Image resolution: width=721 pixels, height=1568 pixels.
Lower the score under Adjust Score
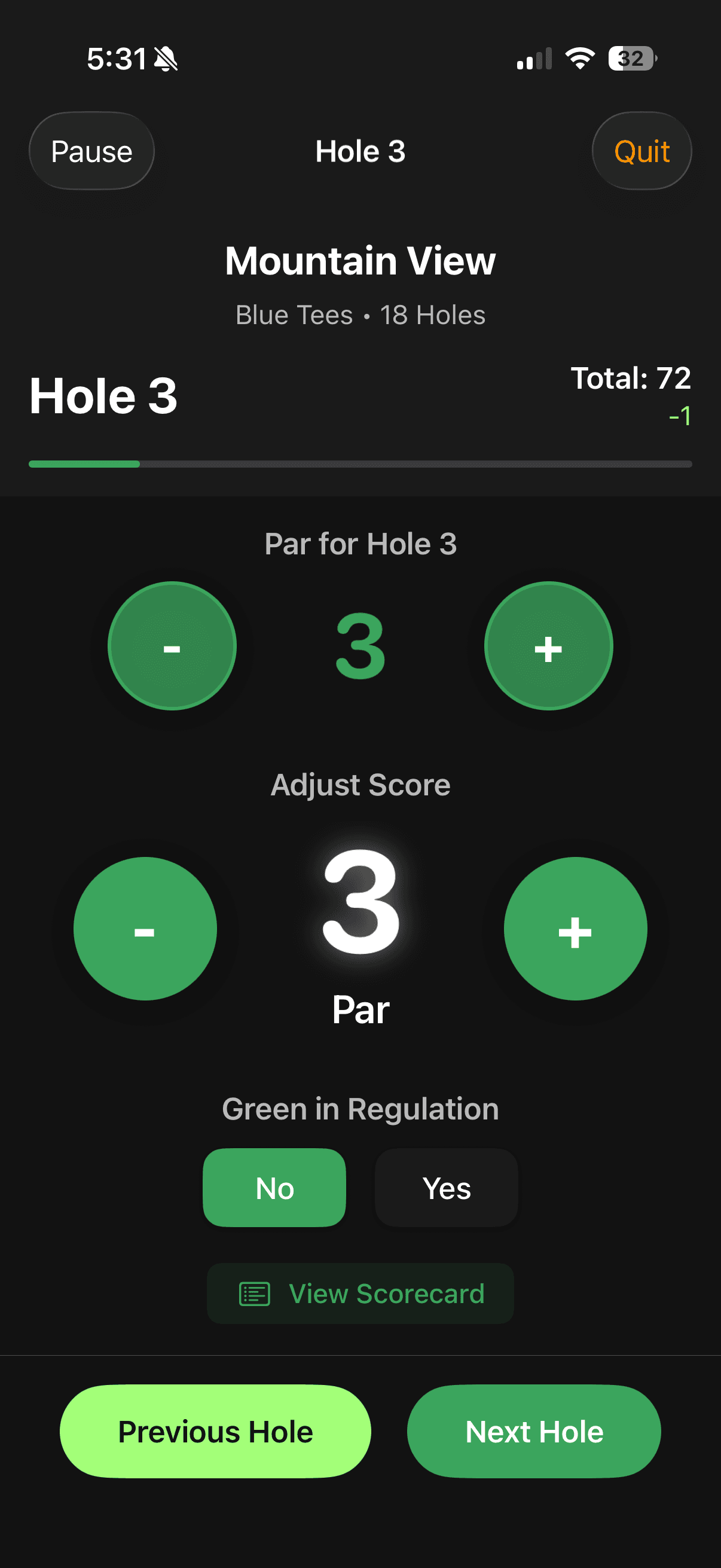[145, 929]
